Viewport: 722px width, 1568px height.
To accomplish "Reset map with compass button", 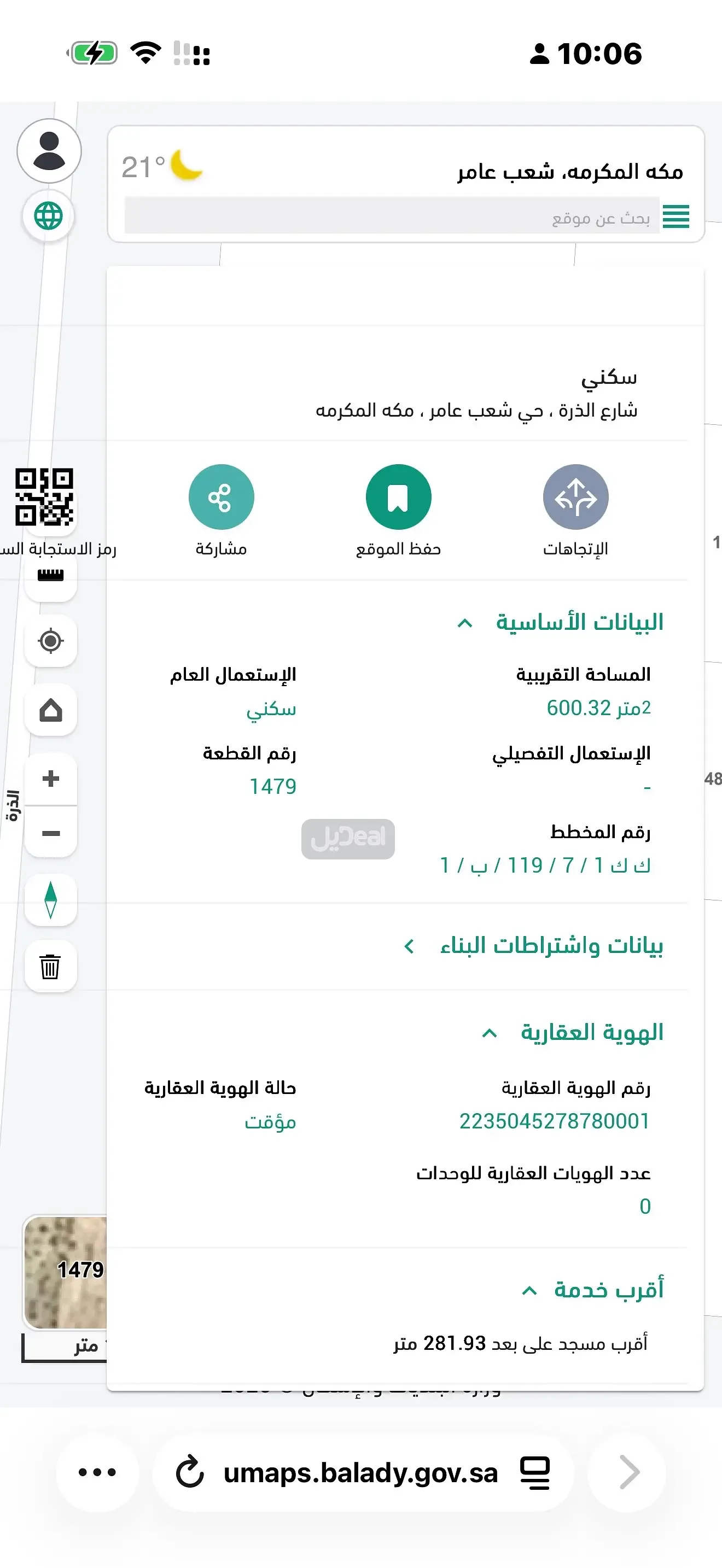I will coord(50,900).
